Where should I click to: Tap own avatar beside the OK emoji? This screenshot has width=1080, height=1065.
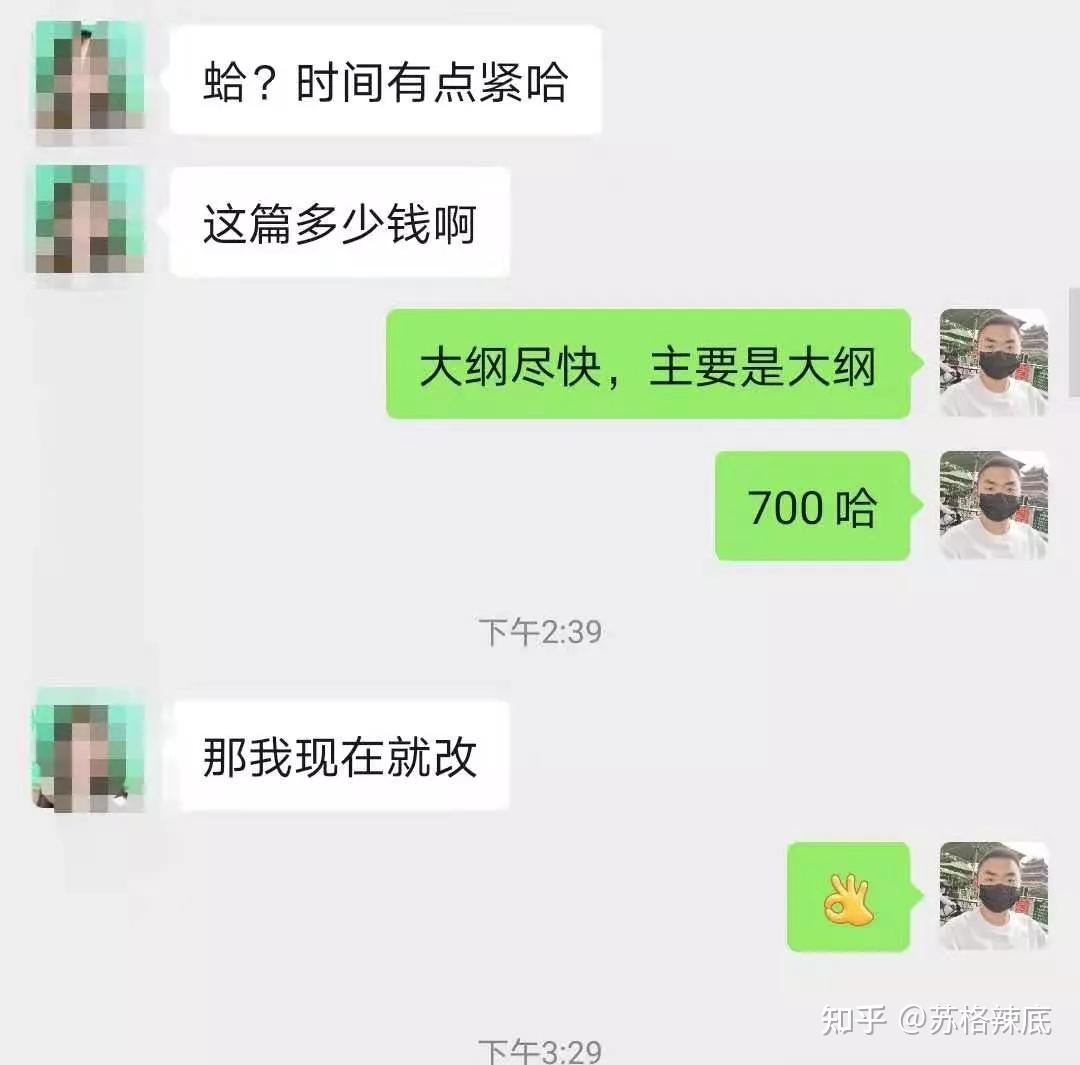[x=993, y=896]
